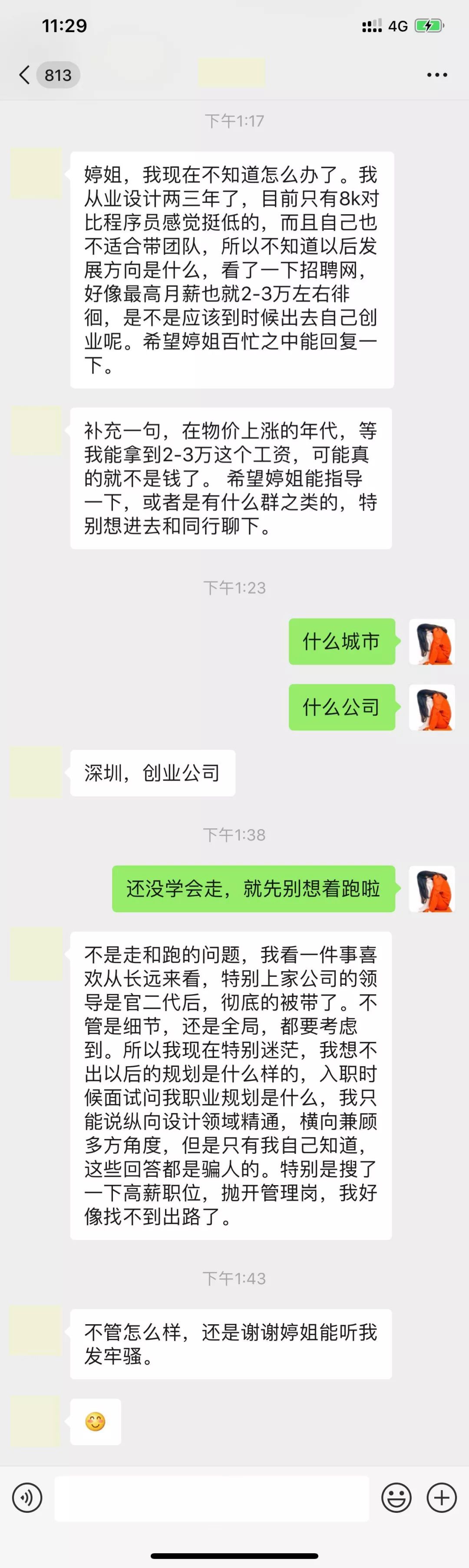Switch to voice message input

click(x=27, y=1497)
